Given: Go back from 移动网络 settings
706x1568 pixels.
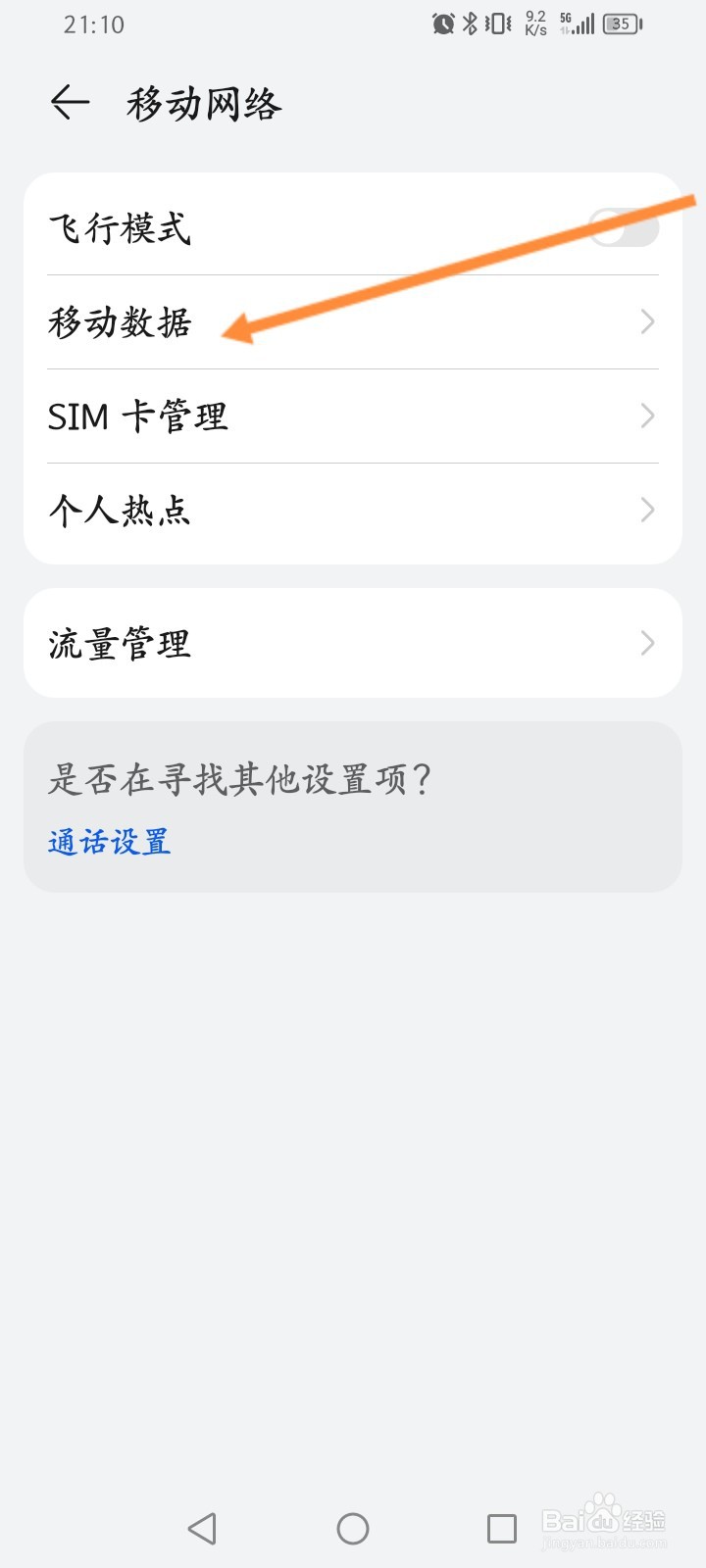Looking at the screenshot, I should tap(70, 102).
